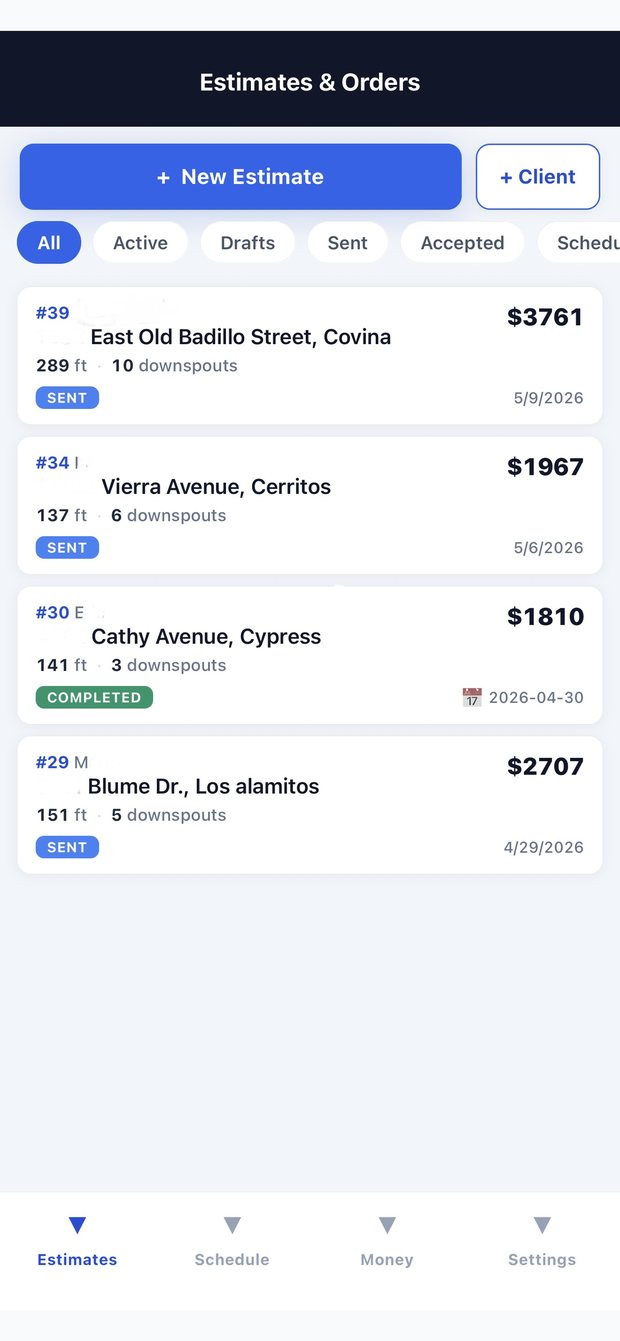Open completed order #30 on Cathy Avenue
This screenshot has height=1341, width=620.
310,656
